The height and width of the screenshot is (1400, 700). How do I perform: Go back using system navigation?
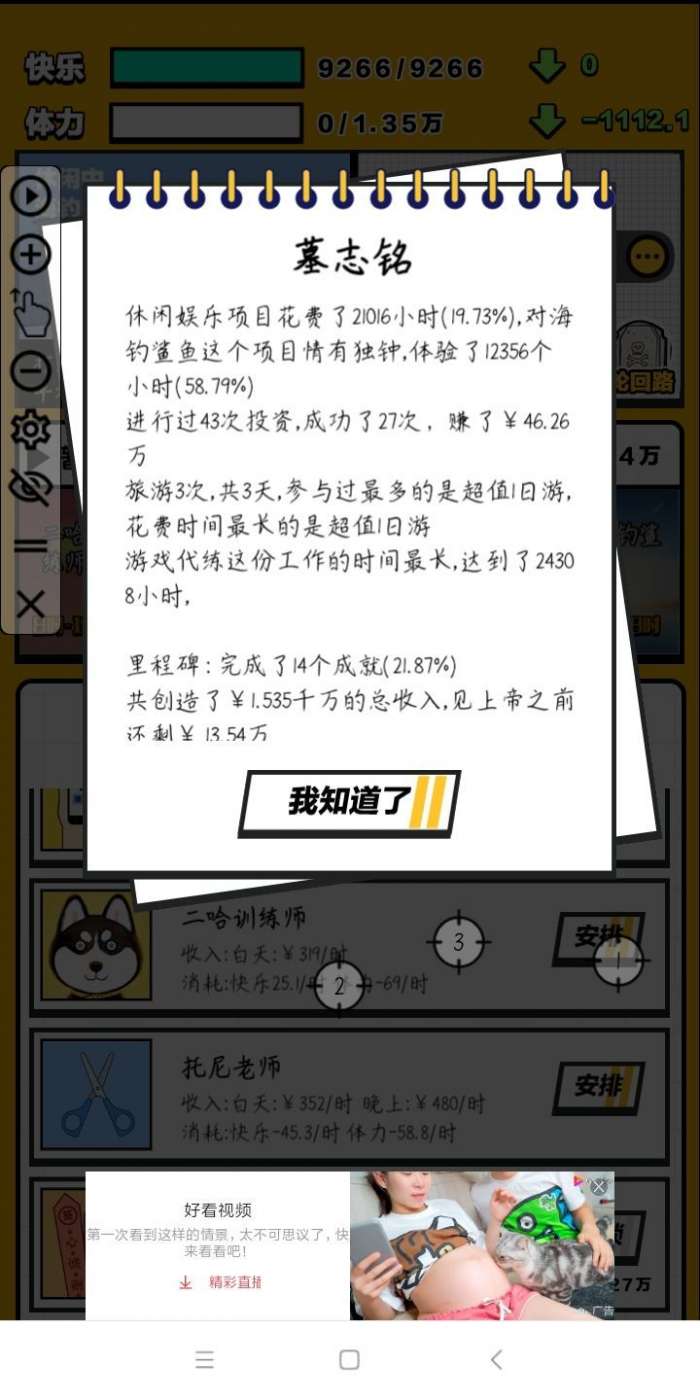[496, 1360]
